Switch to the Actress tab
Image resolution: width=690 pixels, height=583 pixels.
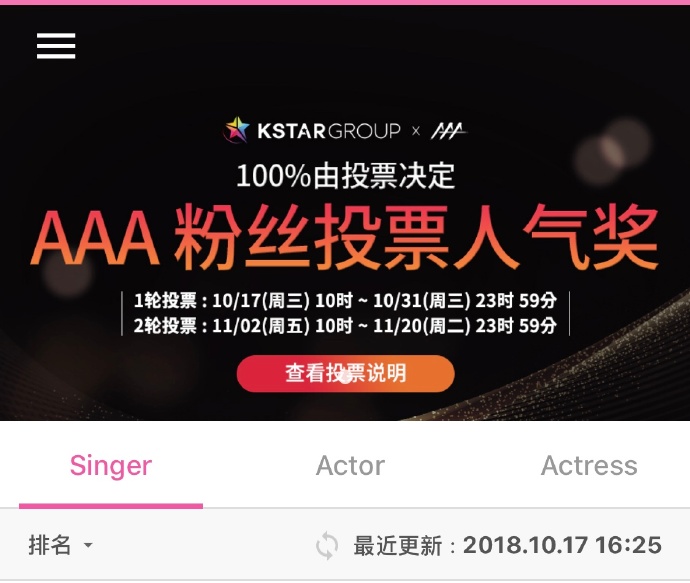[x=588, y=465]
